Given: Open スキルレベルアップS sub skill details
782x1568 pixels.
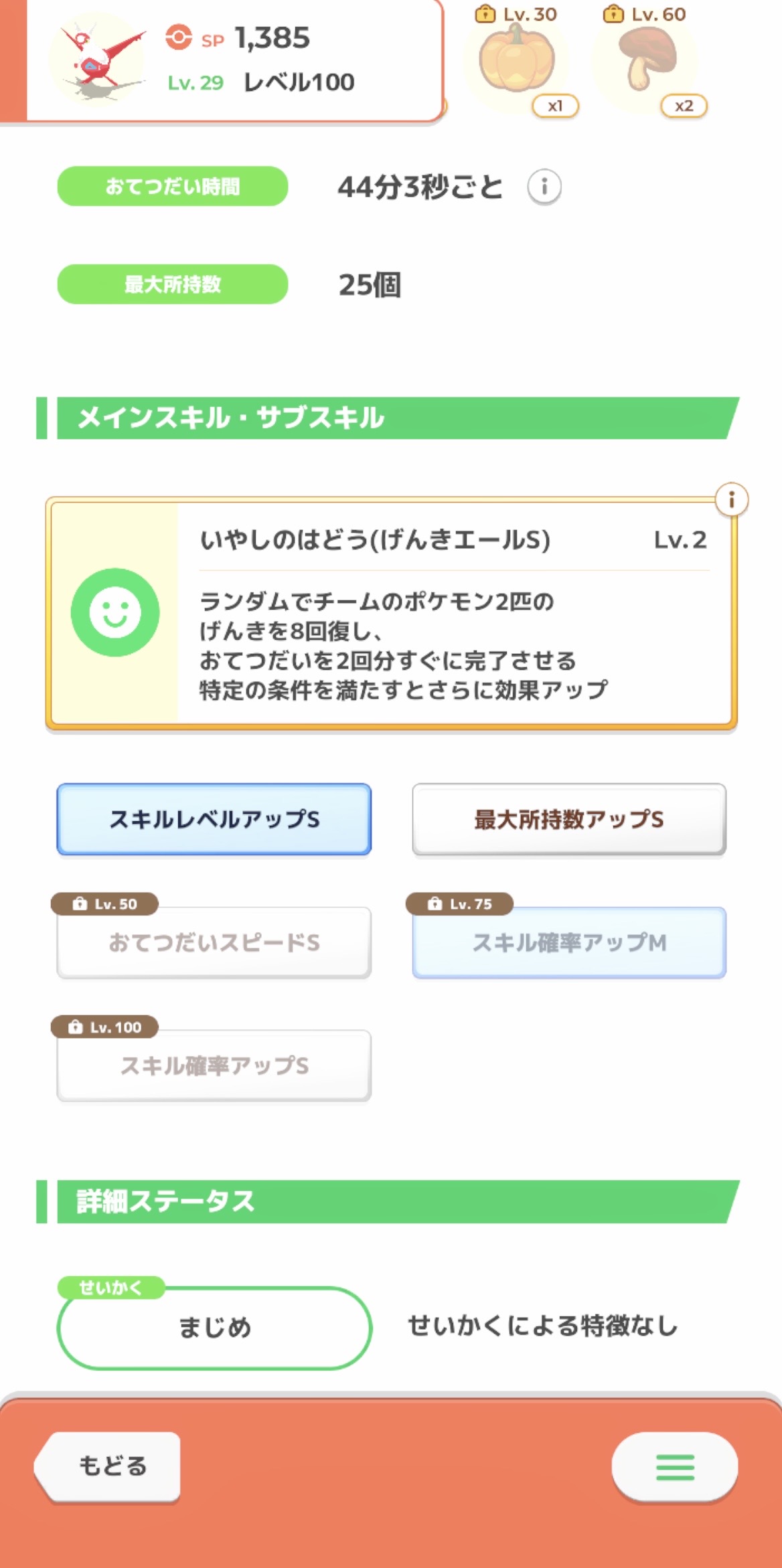Looking at the screenshot, I should point(214,819).
